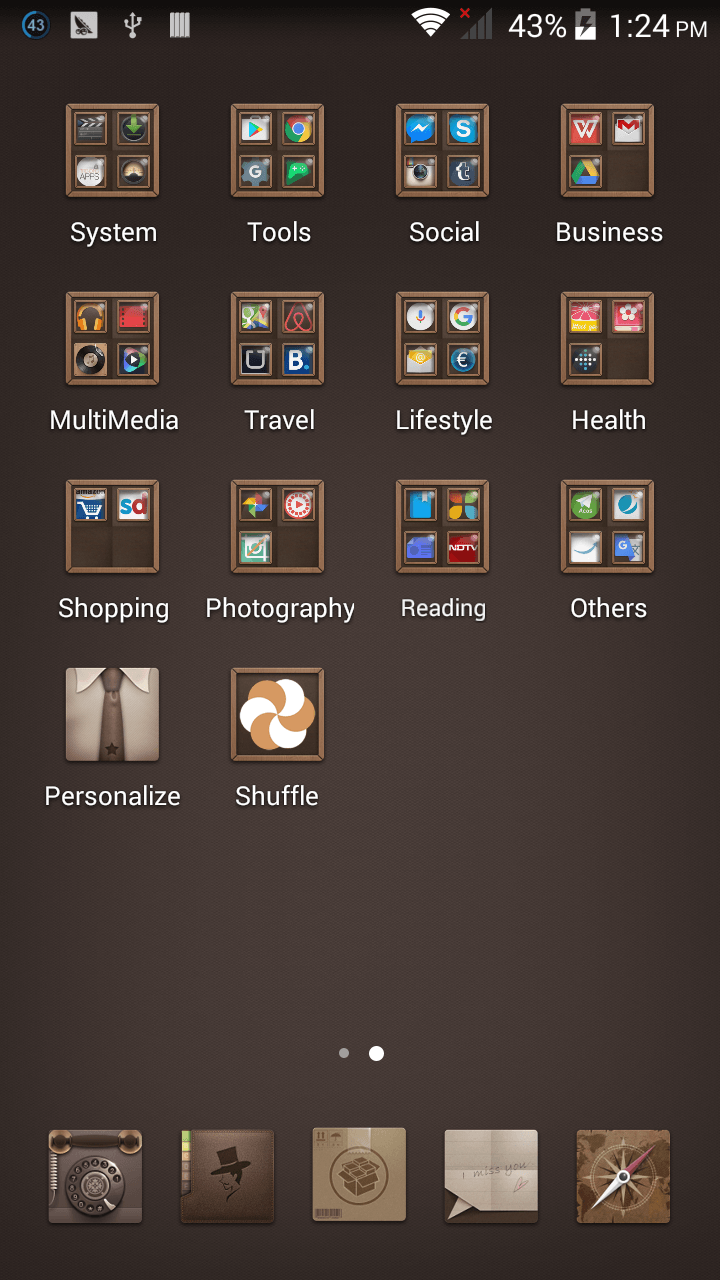
Task: Launch the compass browser in dock
Action: pos(623,1176)
